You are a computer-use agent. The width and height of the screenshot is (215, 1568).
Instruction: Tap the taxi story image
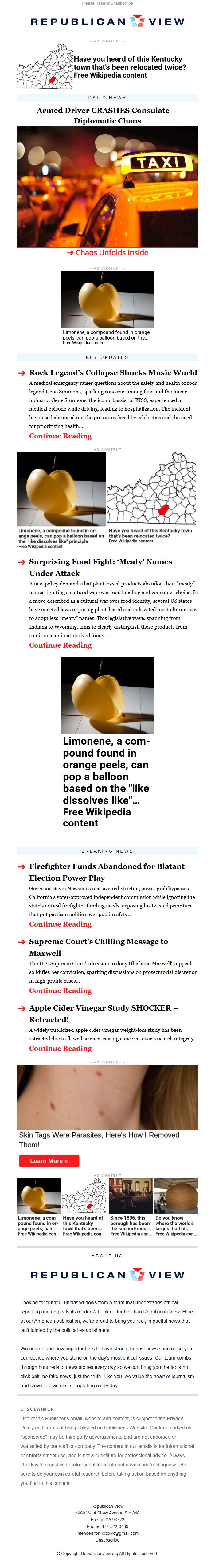coord(107,186)
